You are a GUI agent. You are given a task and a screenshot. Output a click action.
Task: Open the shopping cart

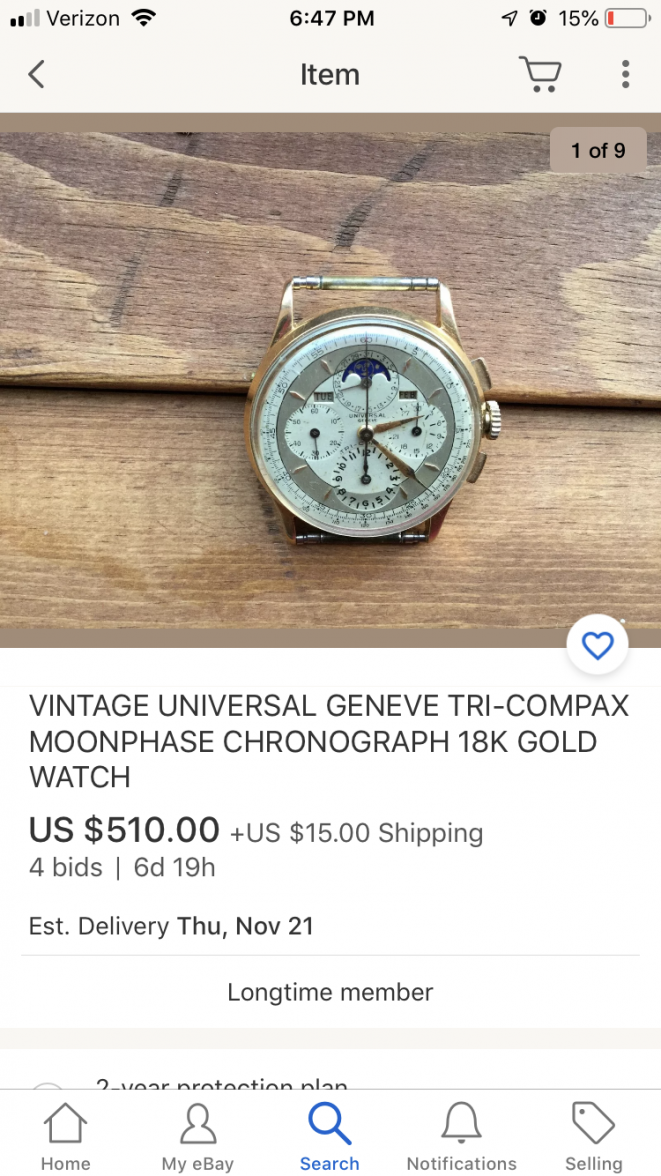click(x=539, y=74)
